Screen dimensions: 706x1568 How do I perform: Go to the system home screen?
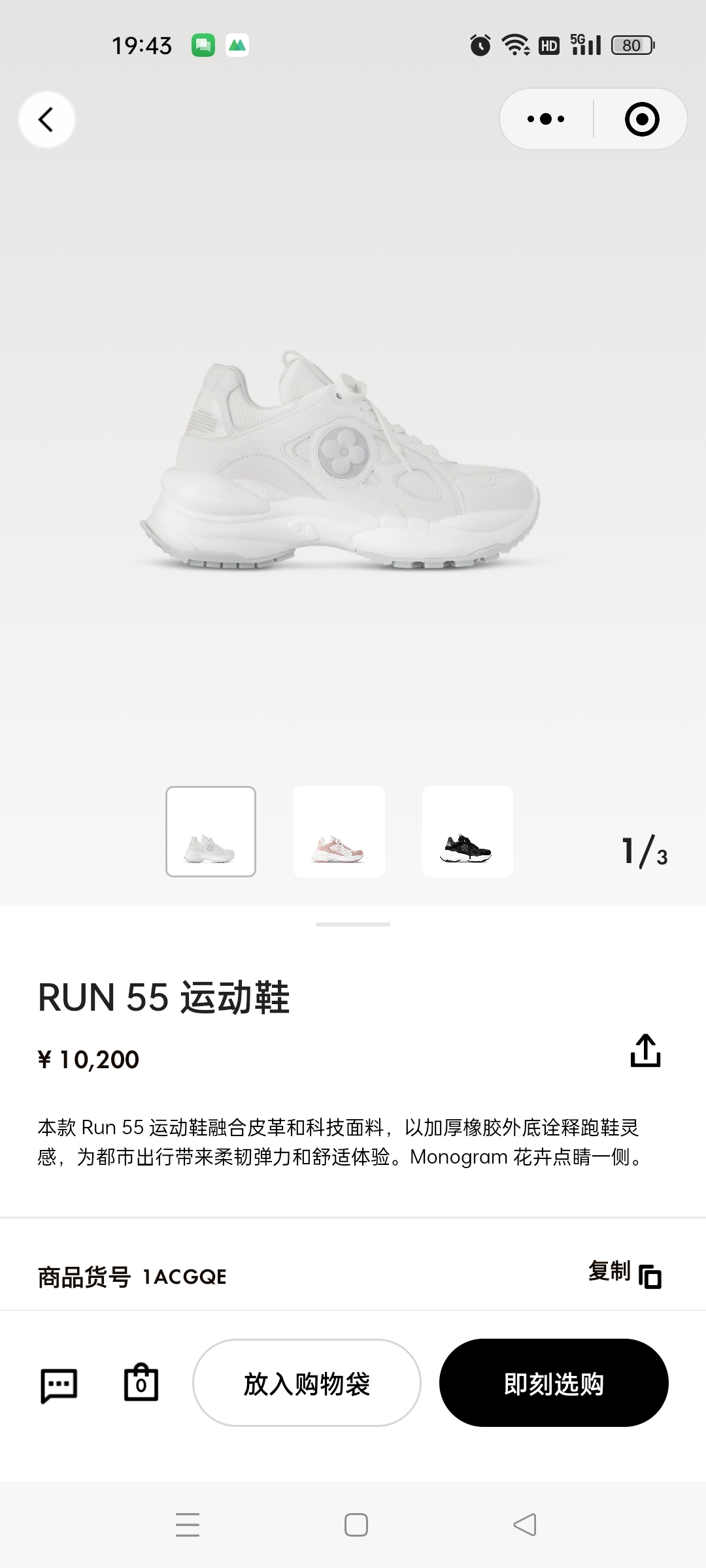tap(356, 1525)
